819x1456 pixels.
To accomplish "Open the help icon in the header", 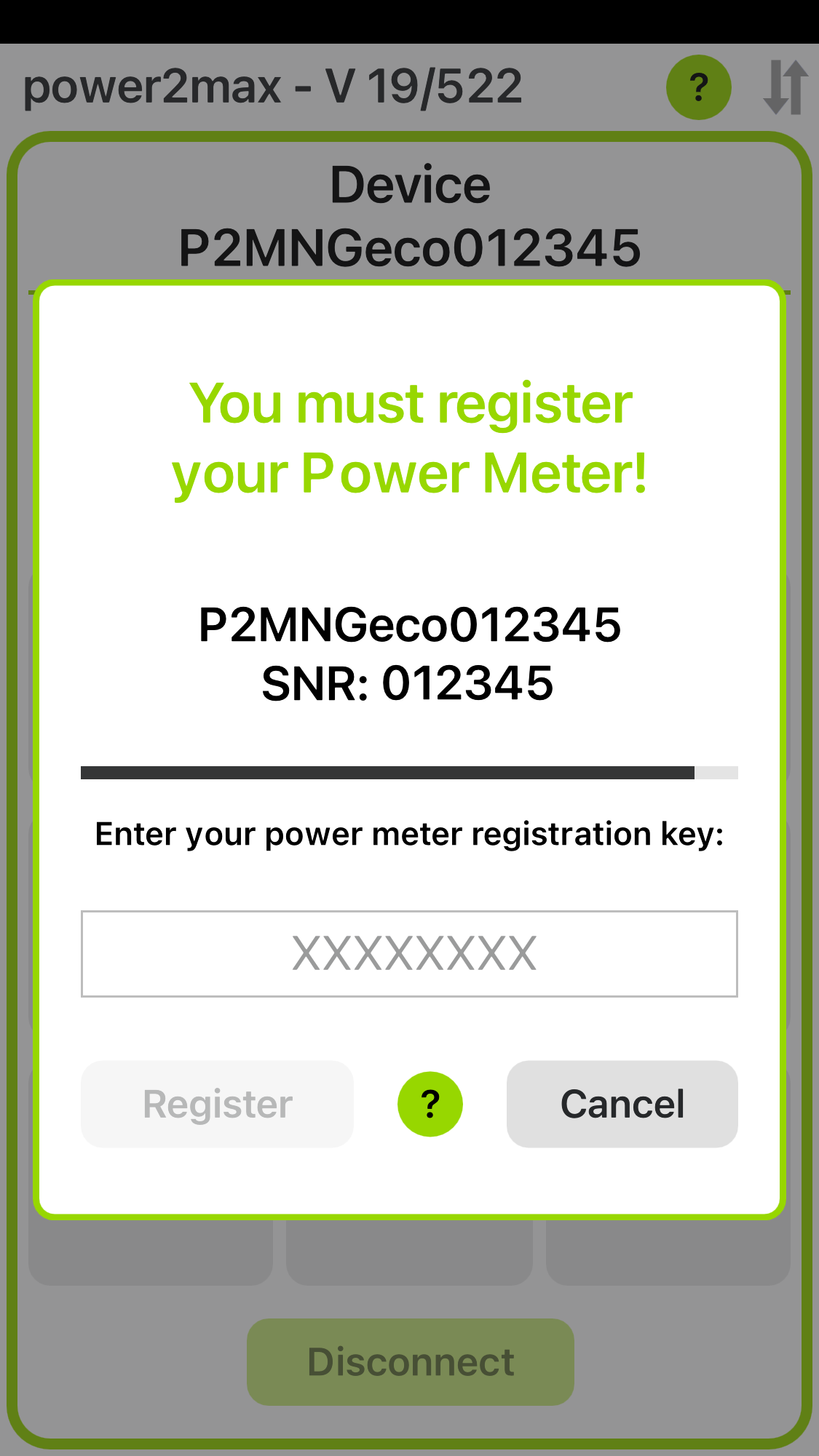I will 698,87.
